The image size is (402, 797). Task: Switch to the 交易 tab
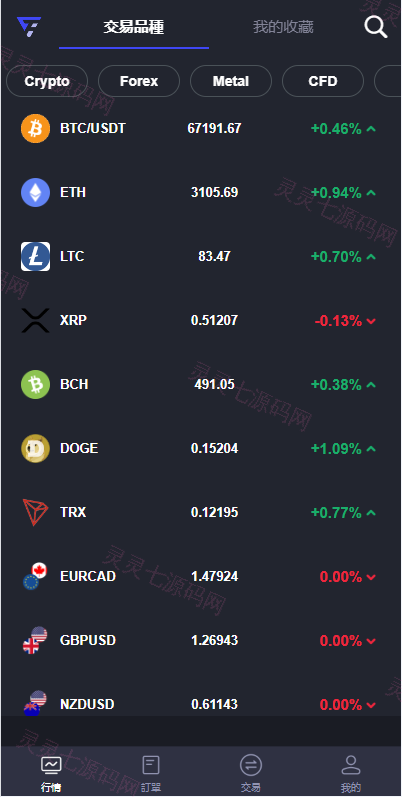tap(251, 773)
